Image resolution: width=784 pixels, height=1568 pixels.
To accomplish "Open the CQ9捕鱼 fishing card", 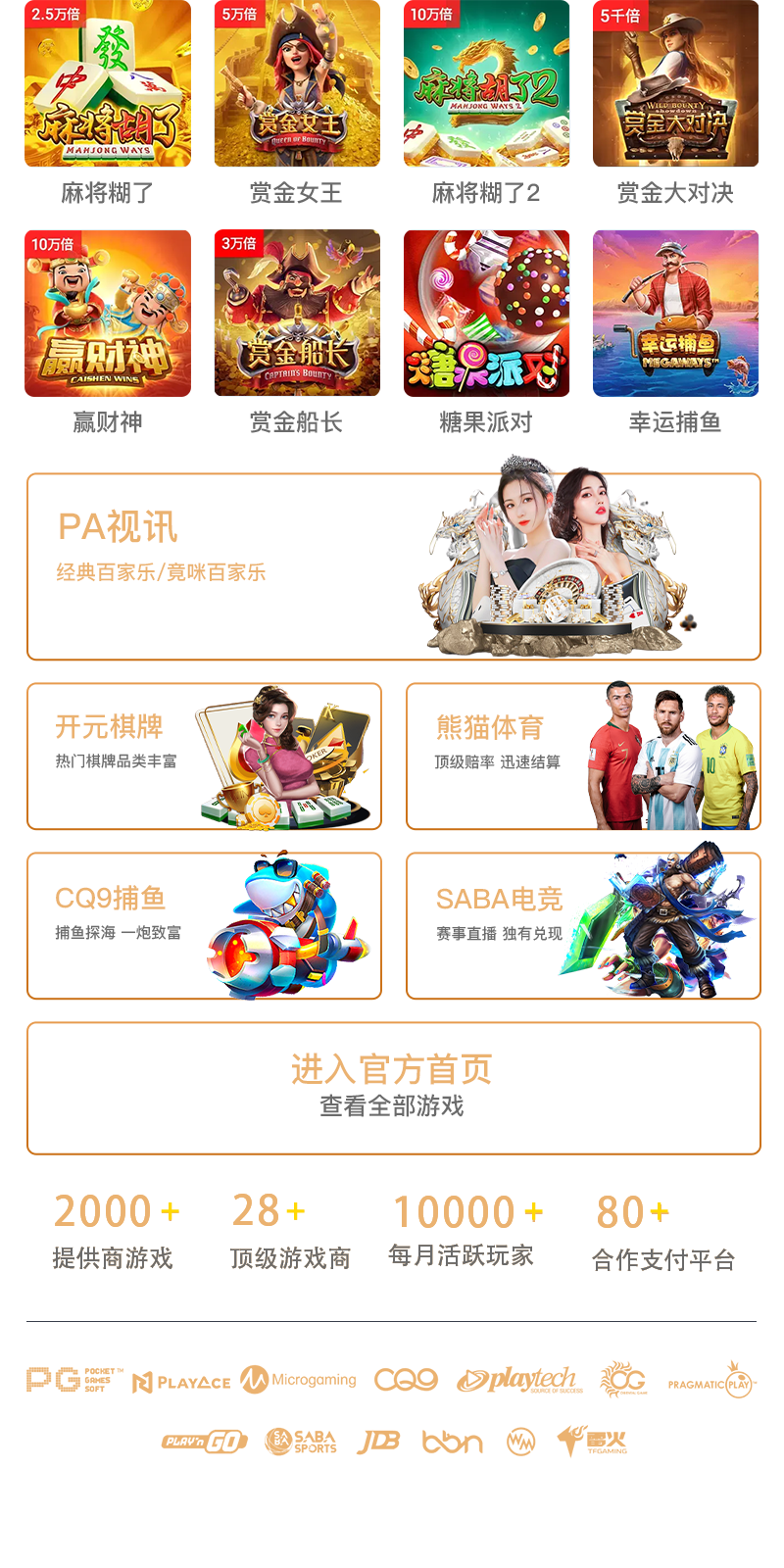I will [x=203, y=926].
